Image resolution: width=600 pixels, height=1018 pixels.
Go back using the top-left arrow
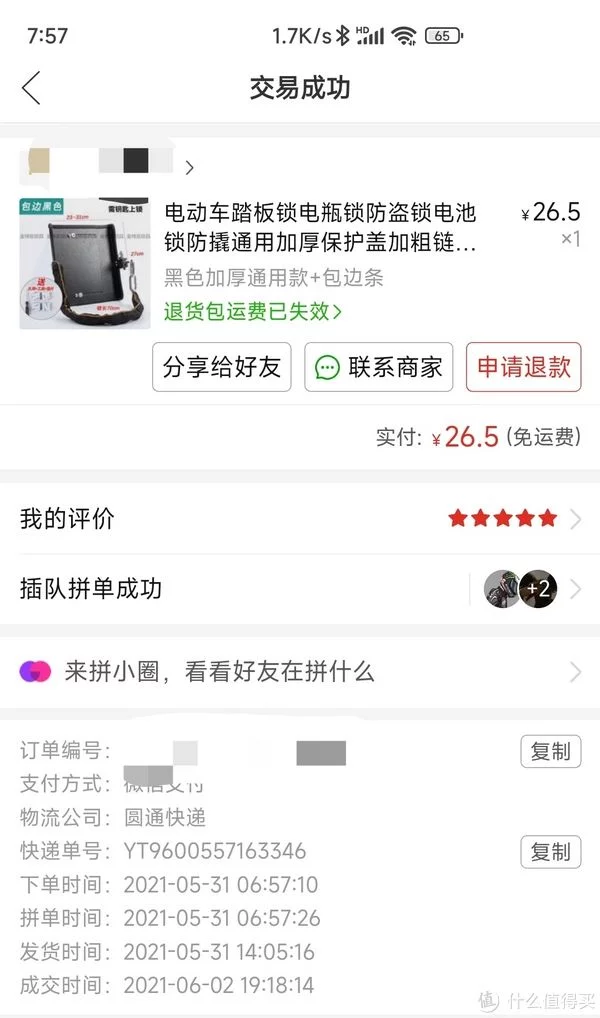pyautogui.click(x=32, y=88)
